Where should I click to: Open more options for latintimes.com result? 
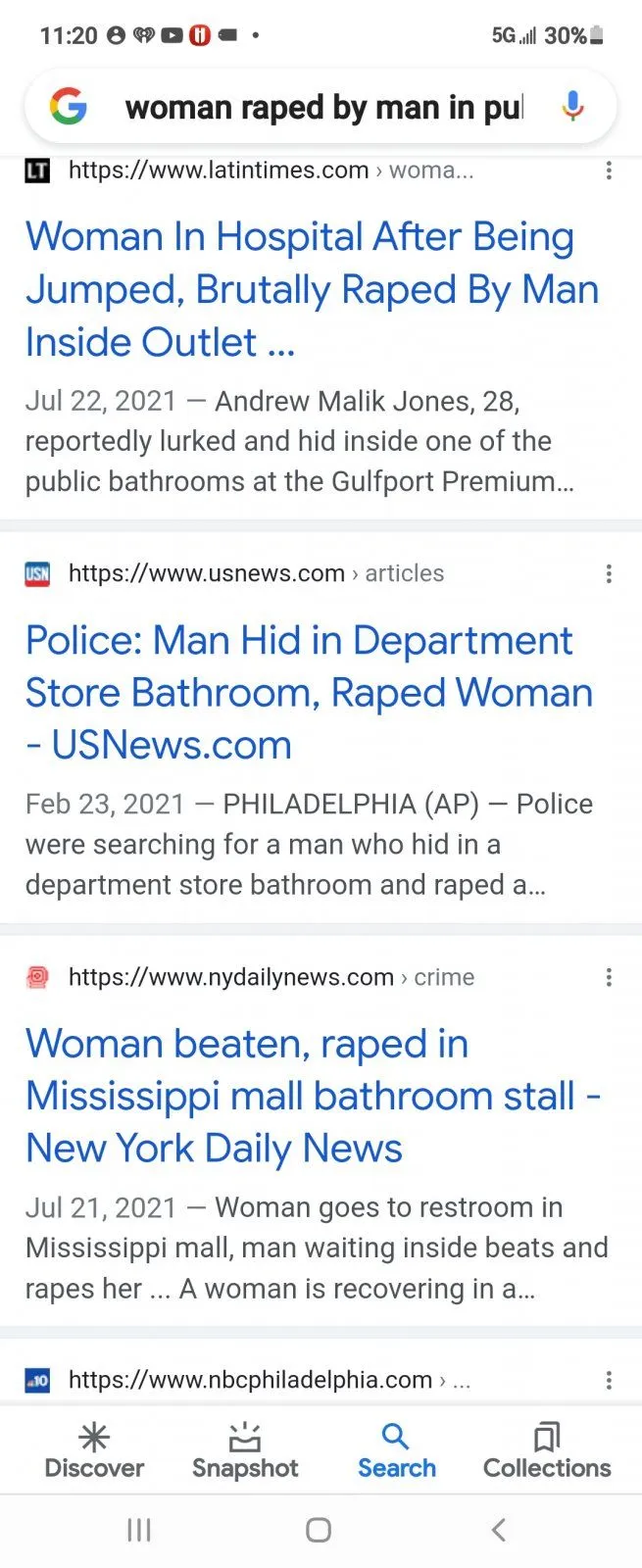point(609,171)
